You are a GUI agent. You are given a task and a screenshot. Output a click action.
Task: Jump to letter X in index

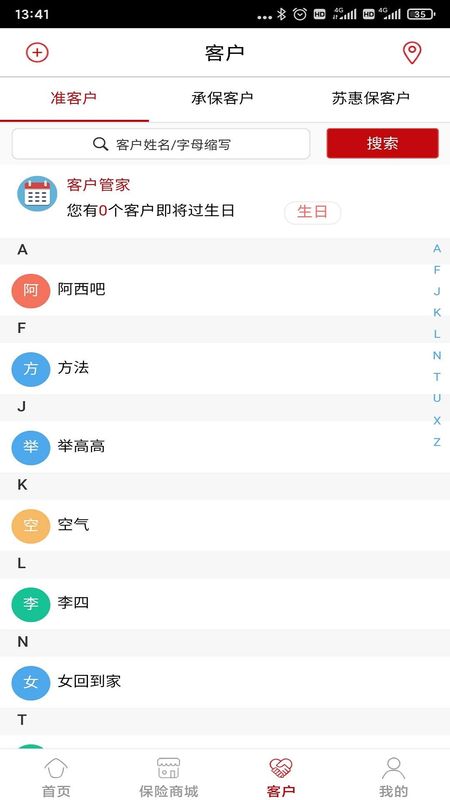pyautogui.click(x=437, y=420)
